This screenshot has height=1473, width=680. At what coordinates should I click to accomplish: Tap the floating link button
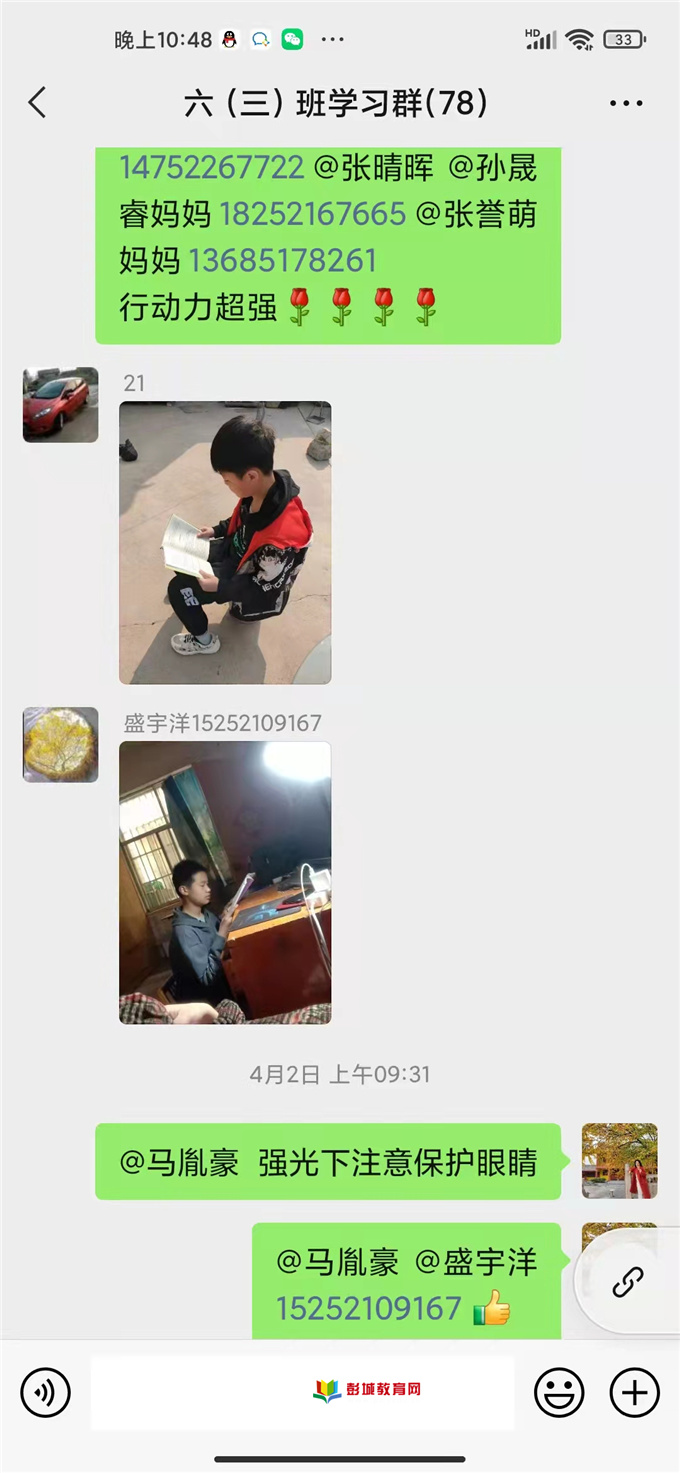(x=628, y=1282)
